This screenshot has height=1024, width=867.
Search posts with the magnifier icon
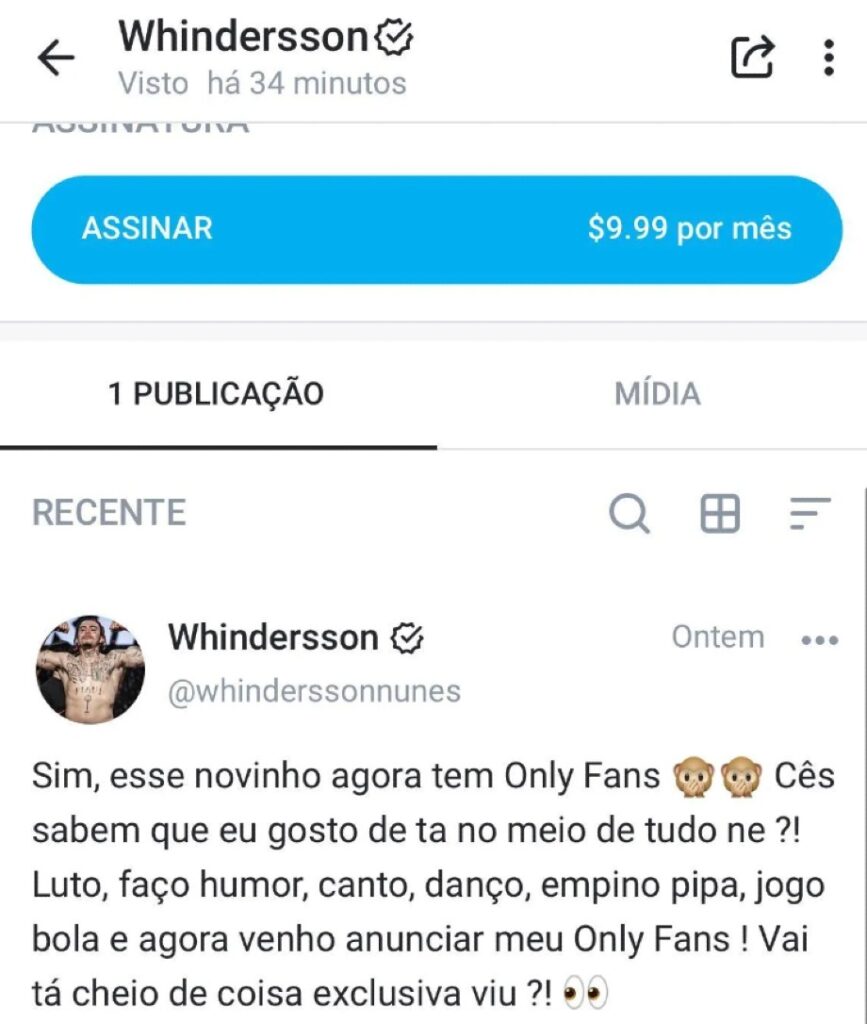(x=630, y=514)
